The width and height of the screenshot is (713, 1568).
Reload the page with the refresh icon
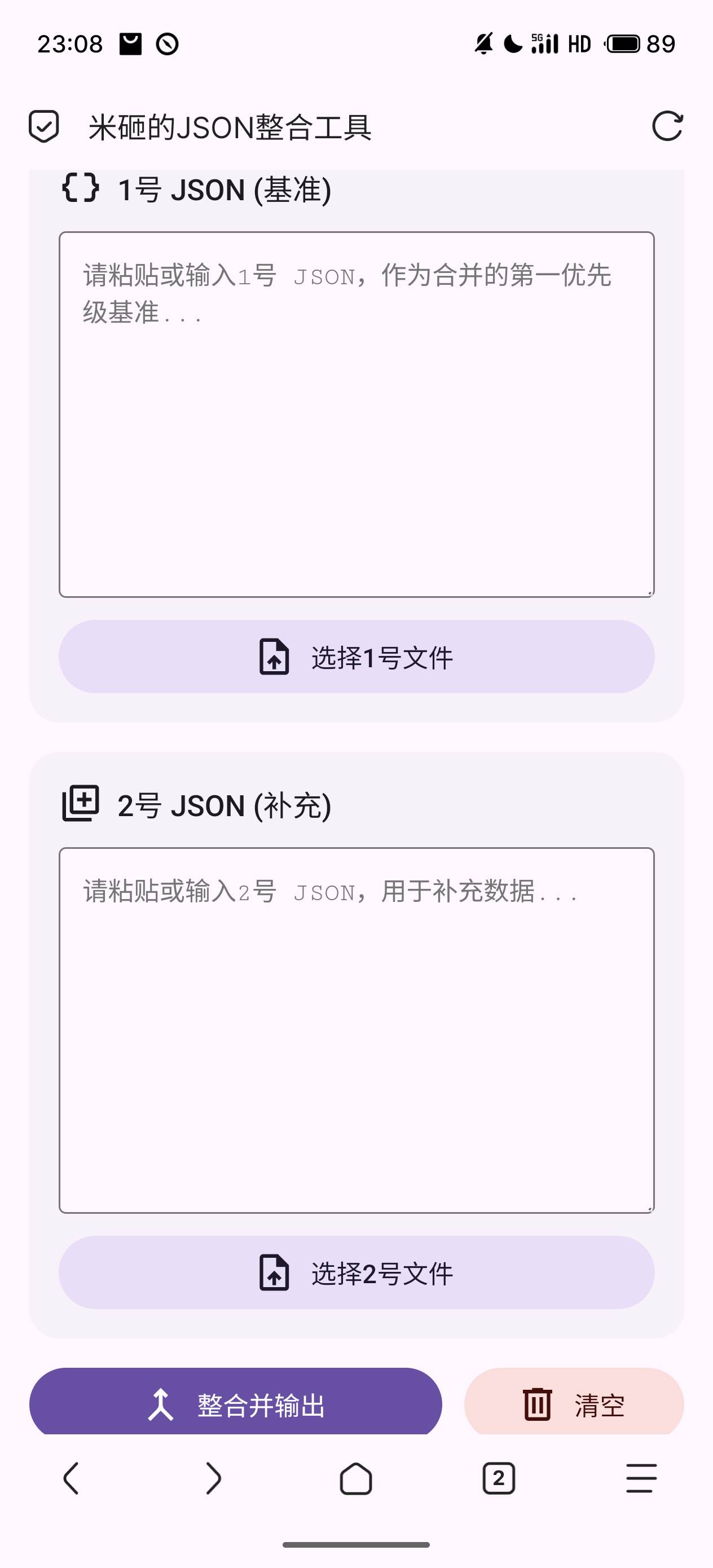(x=667, y=126)
